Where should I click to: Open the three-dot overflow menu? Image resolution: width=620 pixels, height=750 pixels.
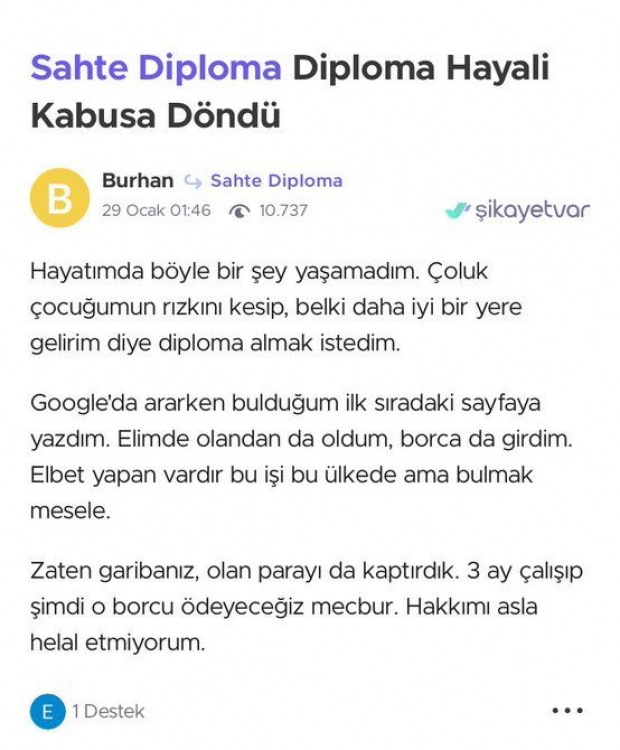(x=567, y=711)
